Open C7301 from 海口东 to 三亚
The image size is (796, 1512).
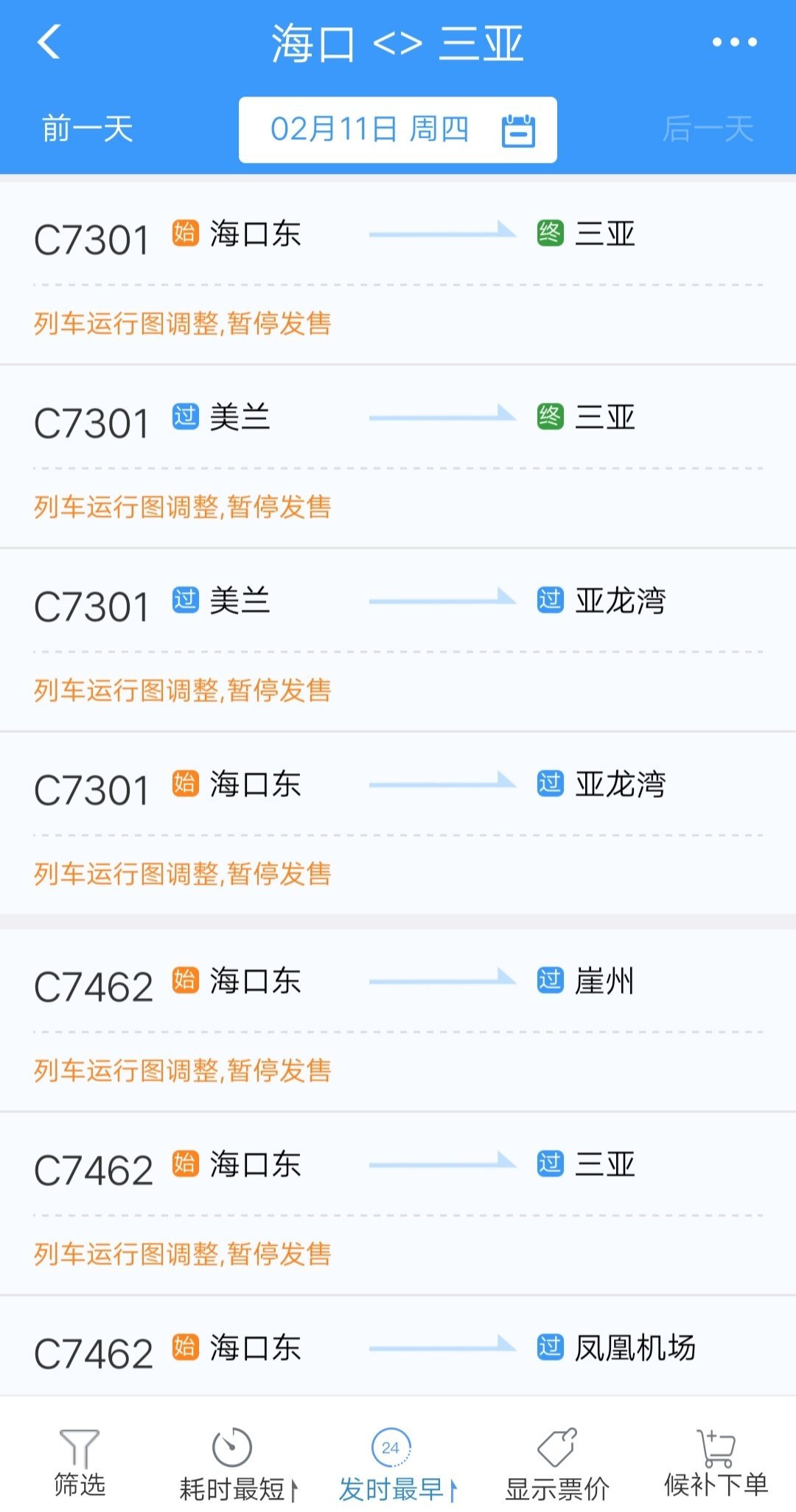pyautogui.click(x=398, y=273)
